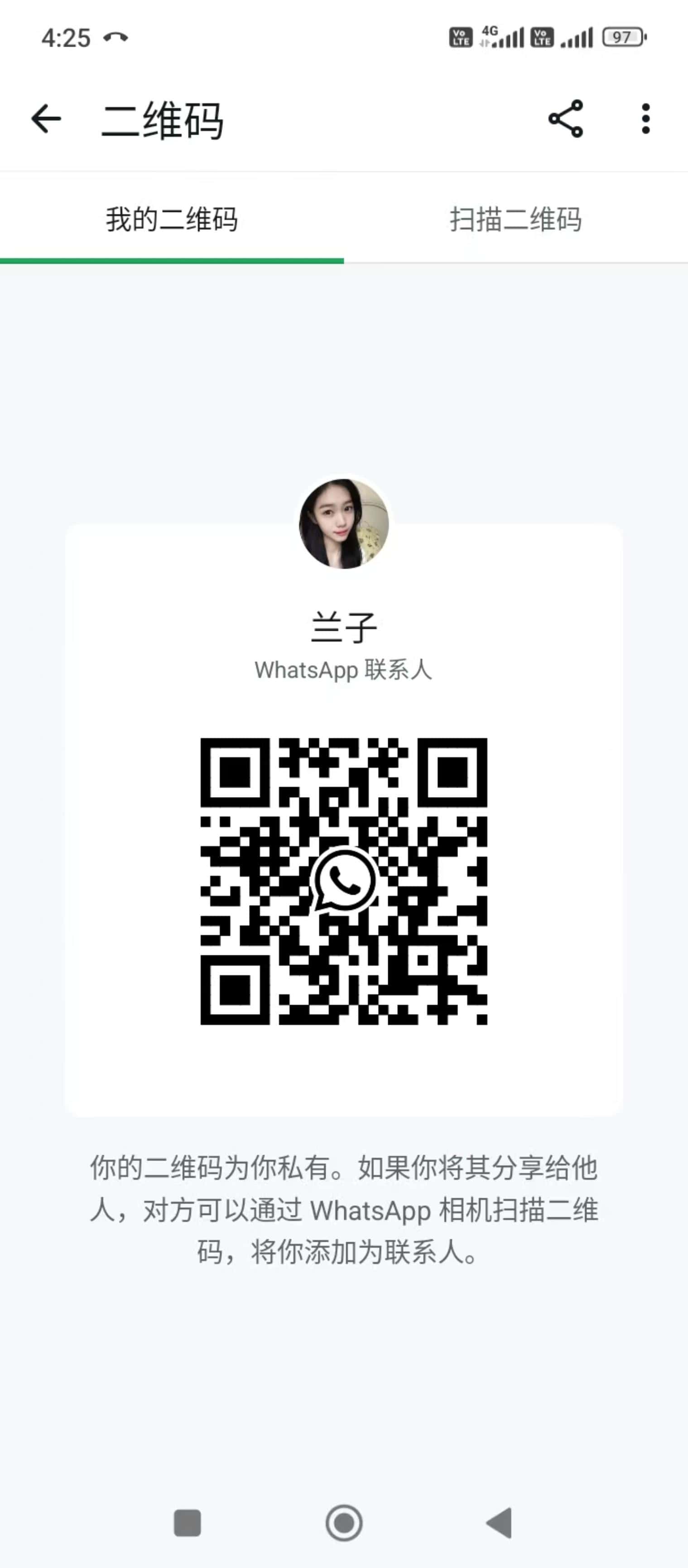Open recent apps with square button
Screen dimensions: 688x1568
[x=188, y=1523]
